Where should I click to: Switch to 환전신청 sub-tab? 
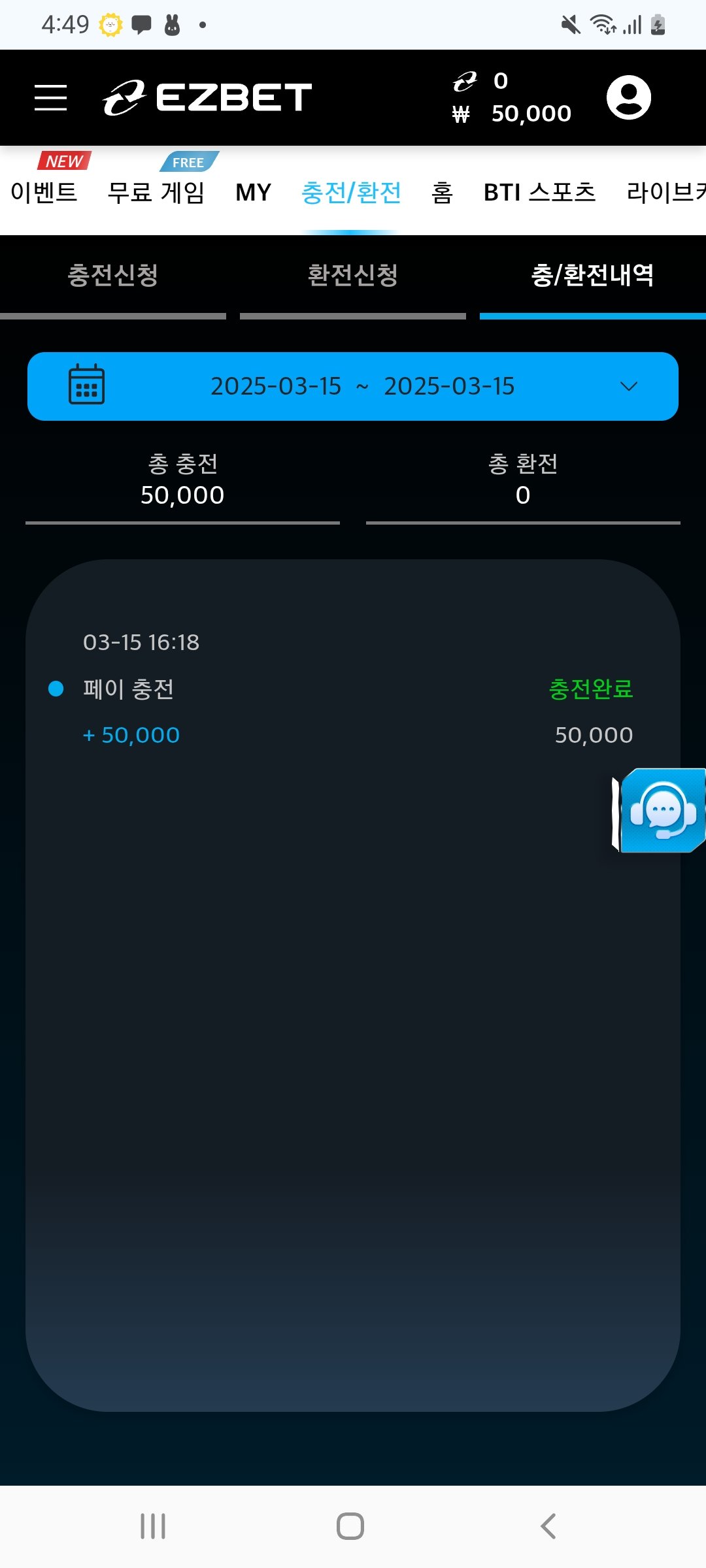pyautogui.click(x=353, y=275)
